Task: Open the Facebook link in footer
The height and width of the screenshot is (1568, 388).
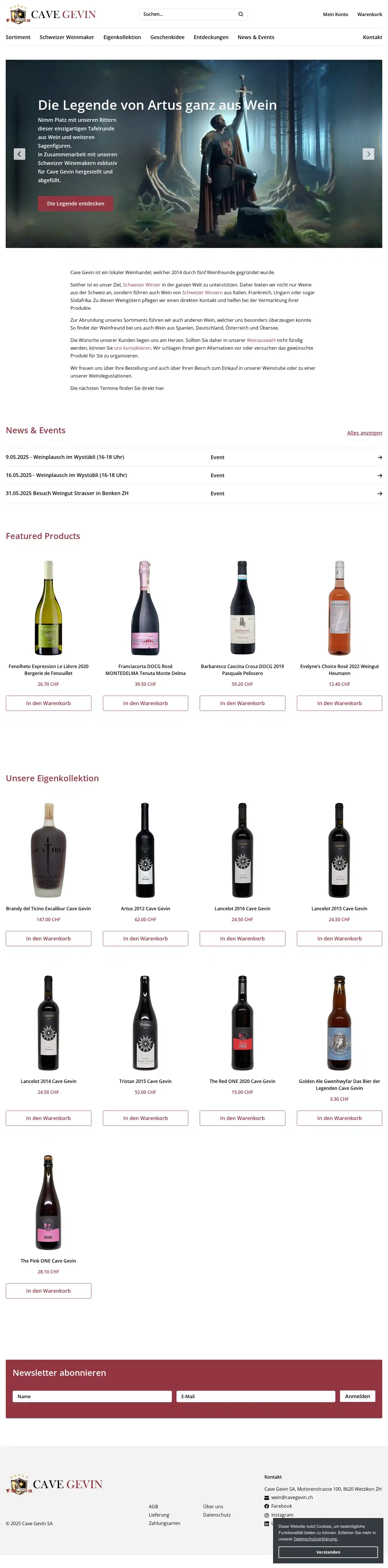Action: point(281,1506)
